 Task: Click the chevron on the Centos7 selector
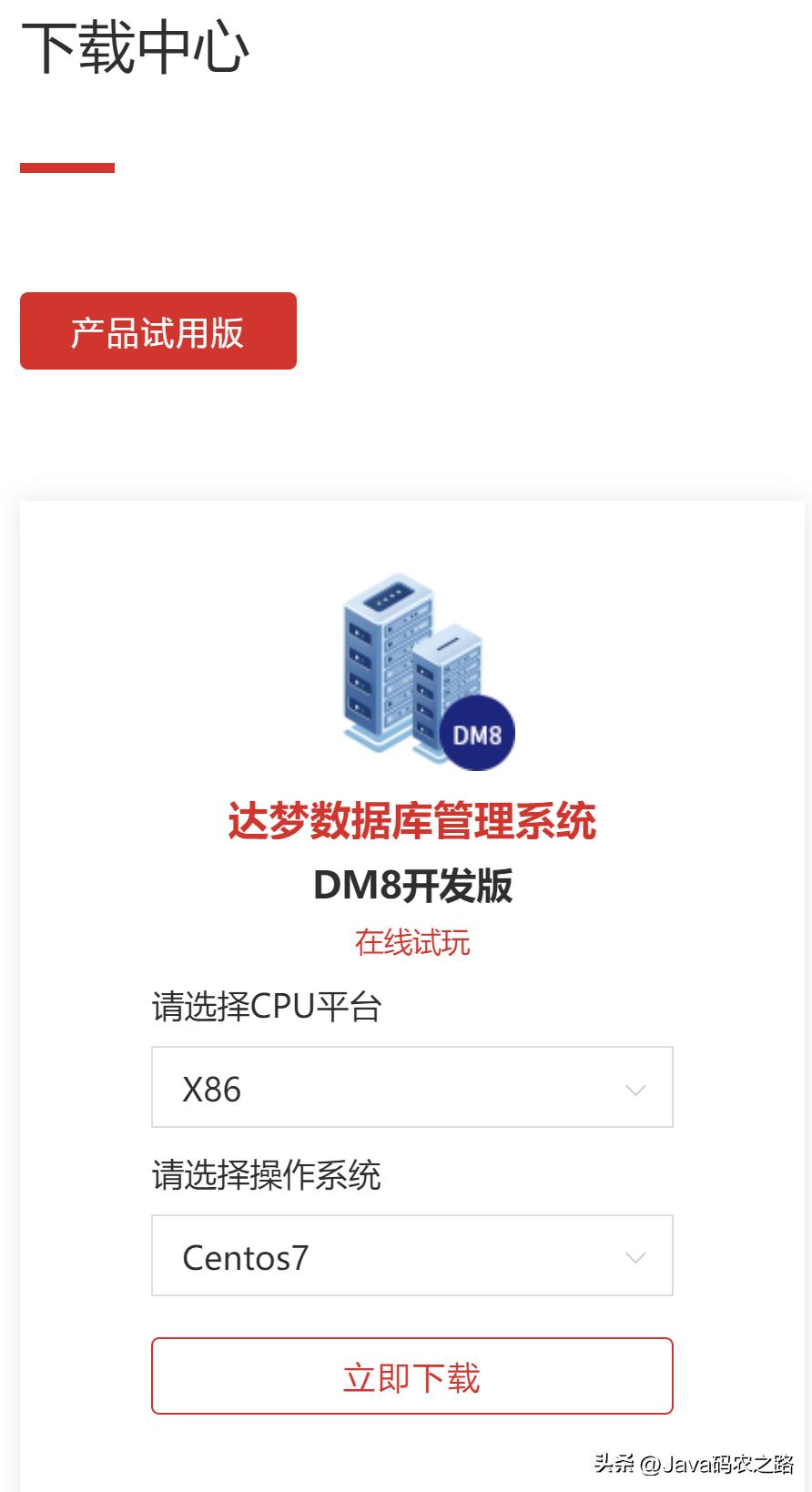tap(635, 1256)
